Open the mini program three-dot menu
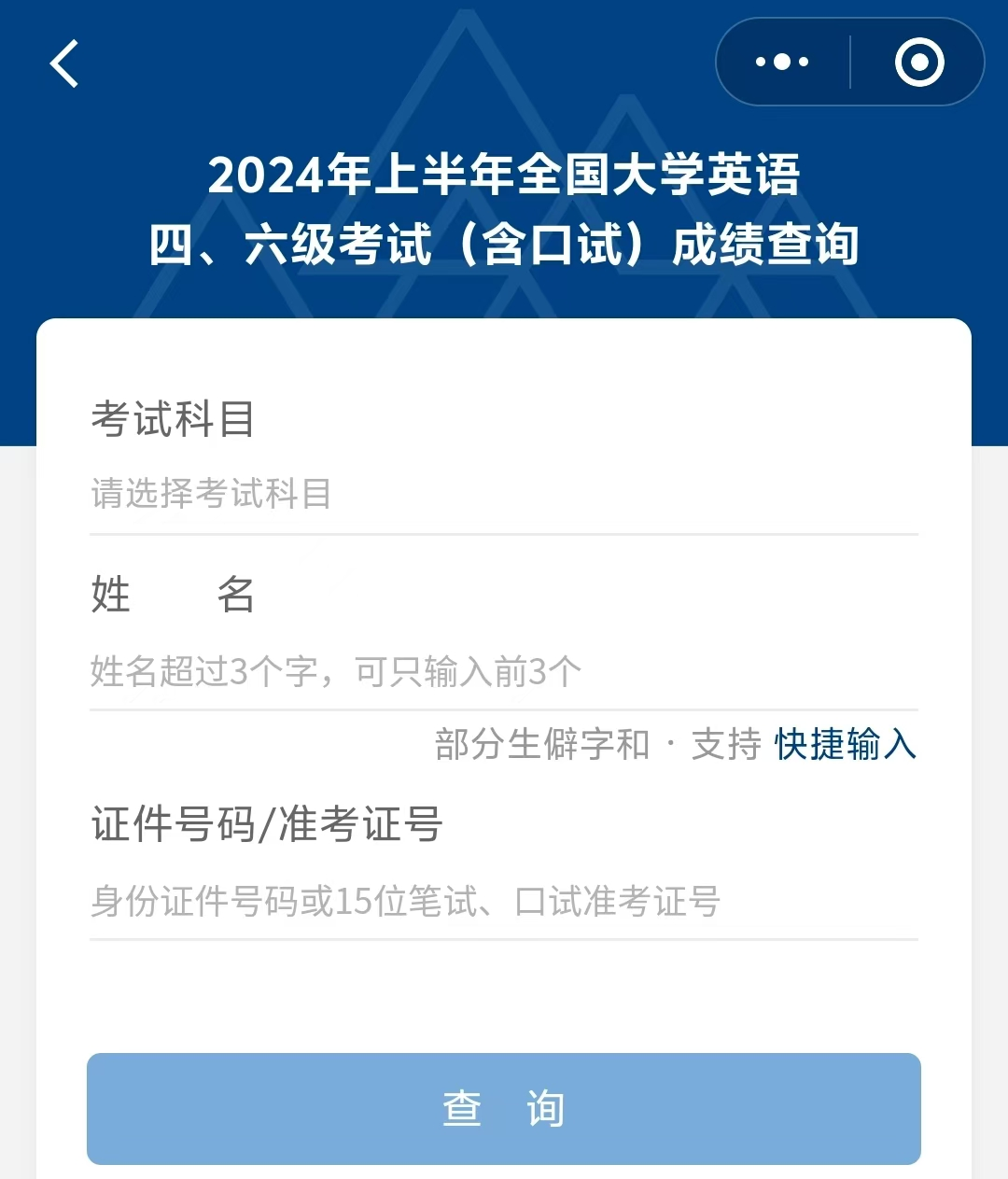This screenshot has width=1008, height=1179. [x=782, y=63]
